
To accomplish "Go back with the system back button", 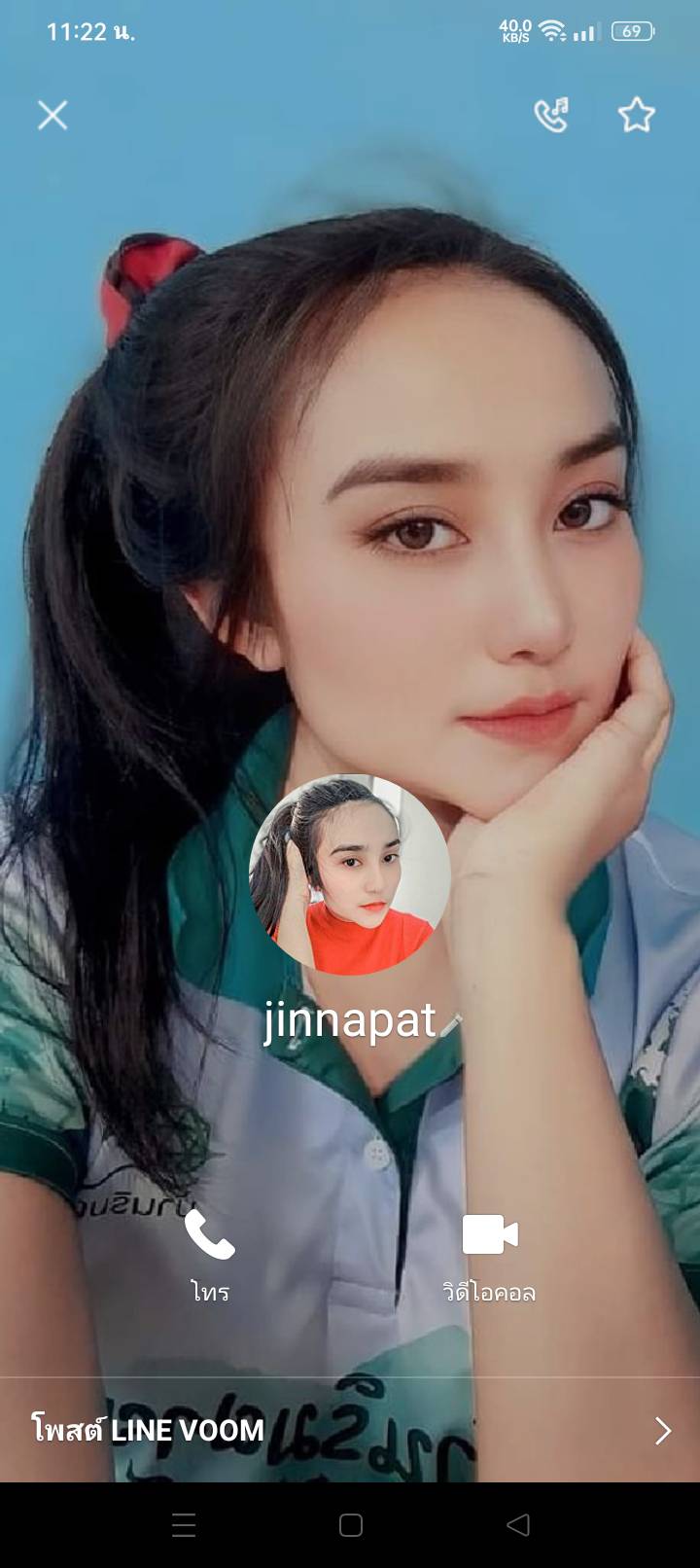I will [x=518, y=1524].
